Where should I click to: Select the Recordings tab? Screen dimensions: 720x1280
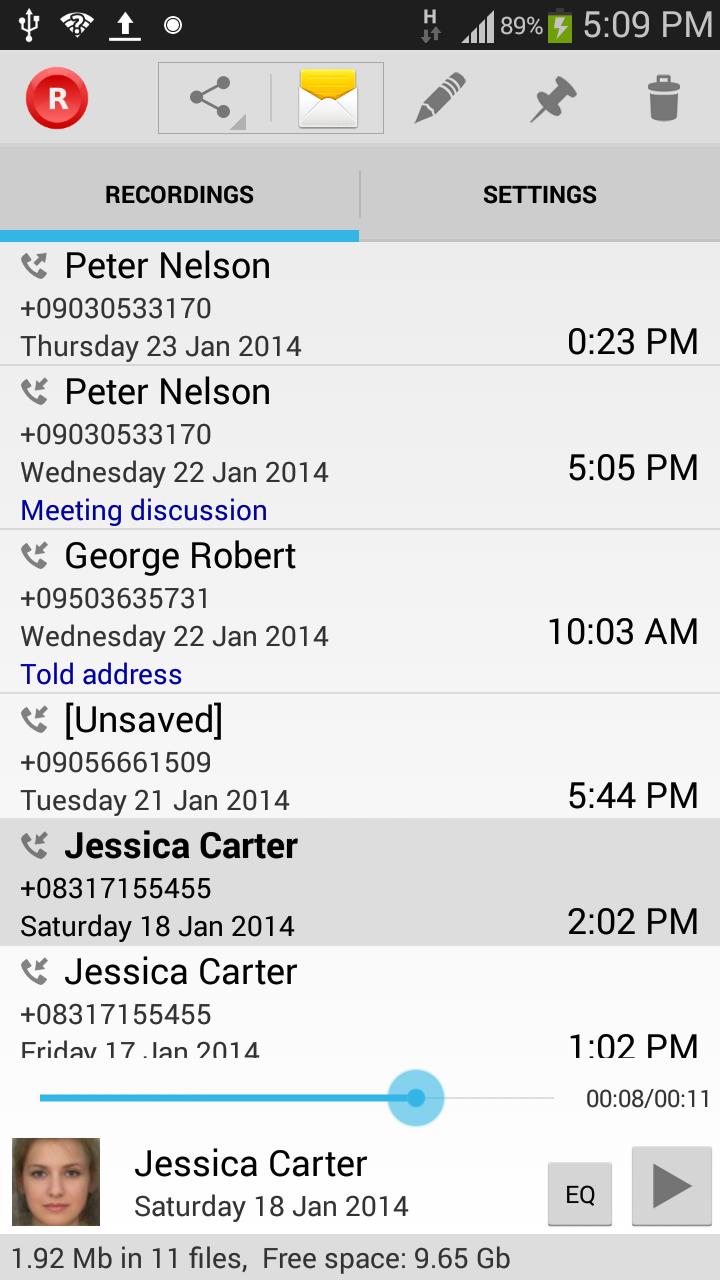coord(180,195)
